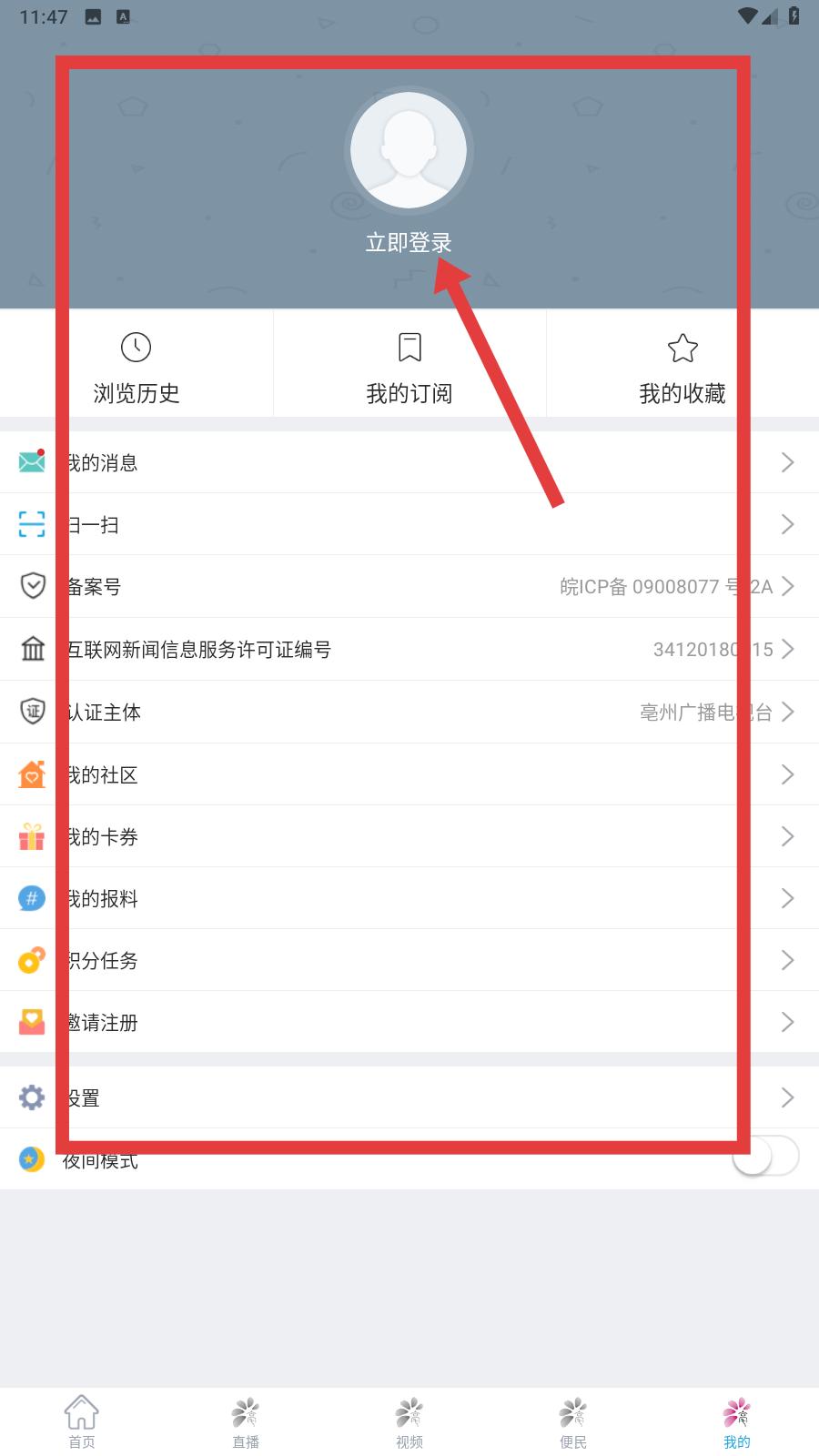Image resolution: width=819 pixels, height=1456 pixels.
Task: Open 互联网新闻信息服务许可证编号 row
Action: (x=409, y=649)
